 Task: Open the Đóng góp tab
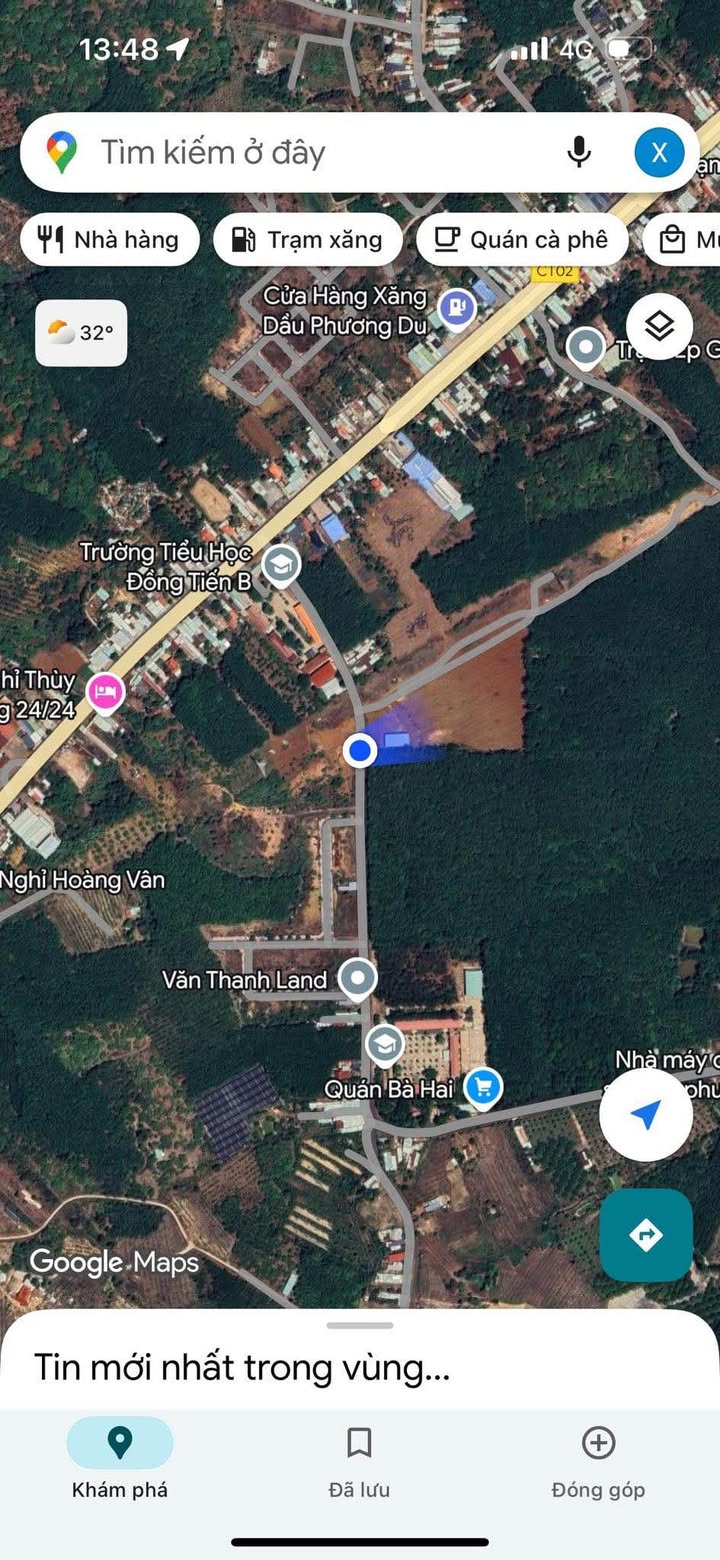pos(598,1460)
